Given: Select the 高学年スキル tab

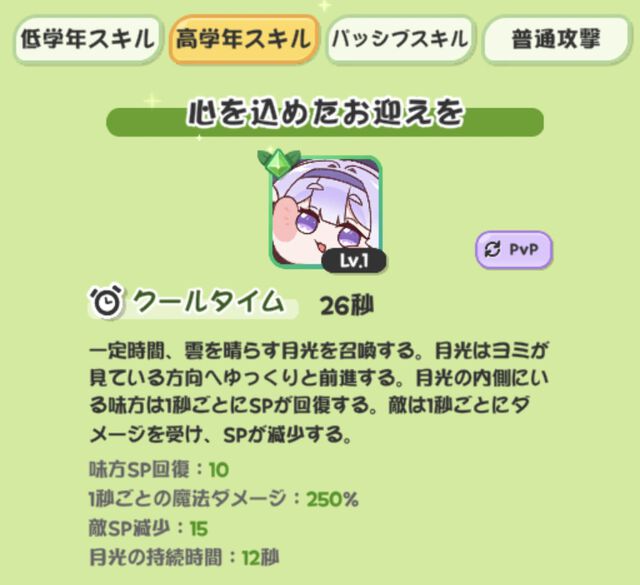Looking at the screenshot, I should [x=243, y=39].
